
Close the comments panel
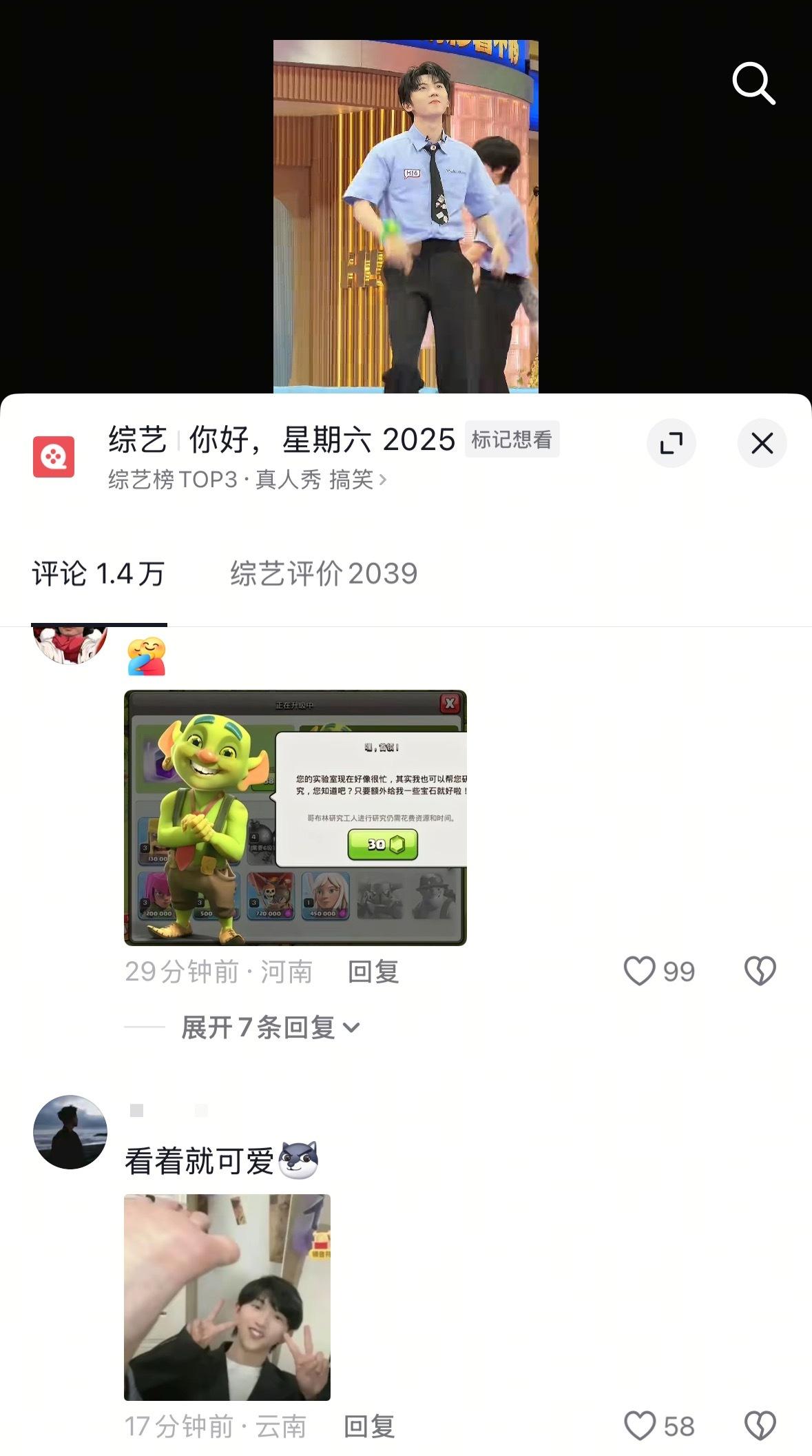[762, 443]
